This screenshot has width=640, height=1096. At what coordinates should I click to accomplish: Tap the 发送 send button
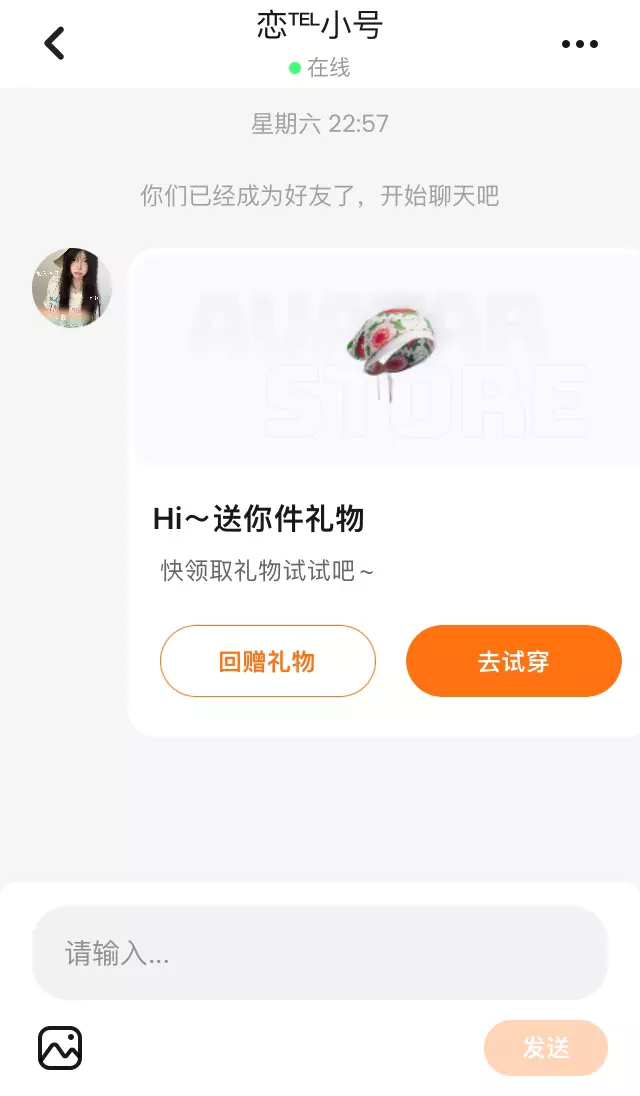[546, 1048]
